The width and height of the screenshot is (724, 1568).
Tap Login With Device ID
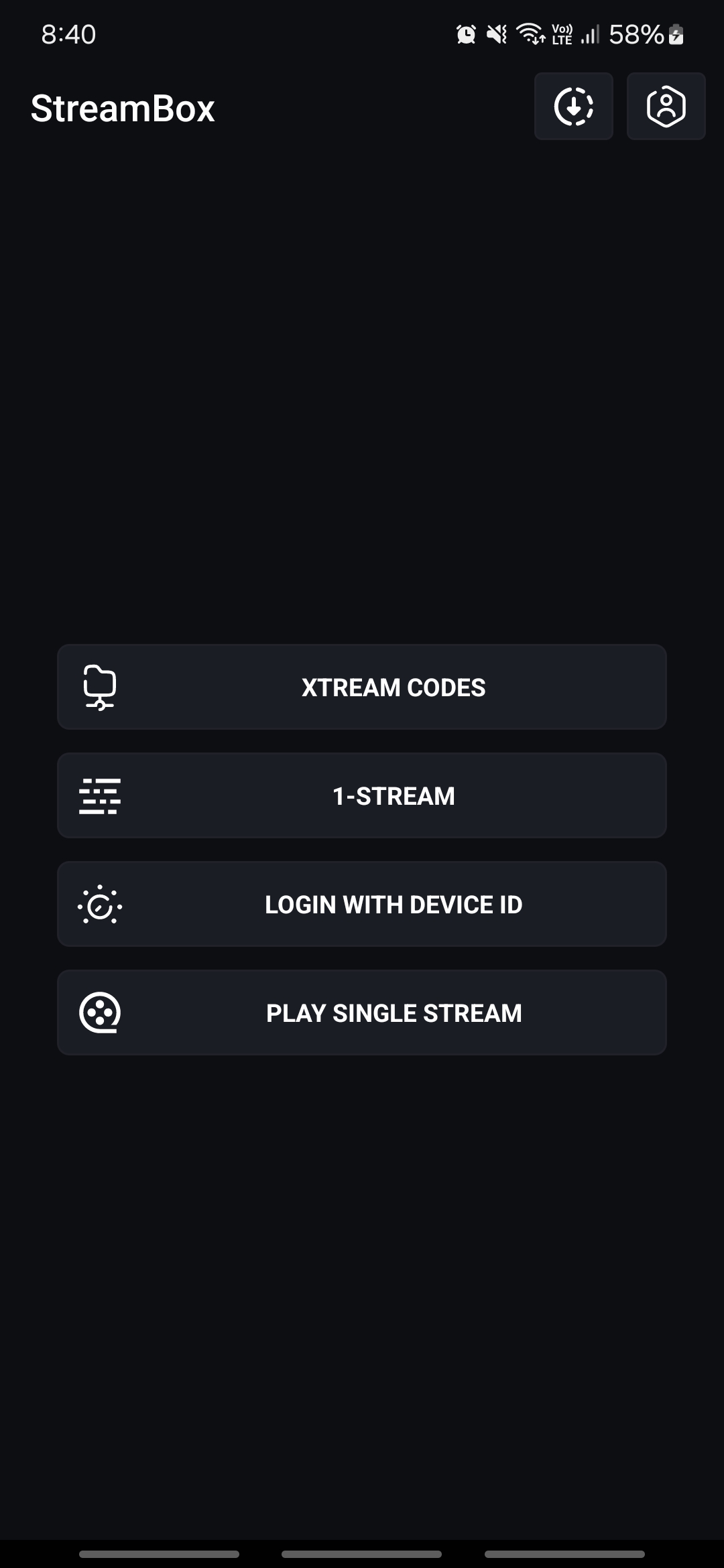tap(362, 904)
